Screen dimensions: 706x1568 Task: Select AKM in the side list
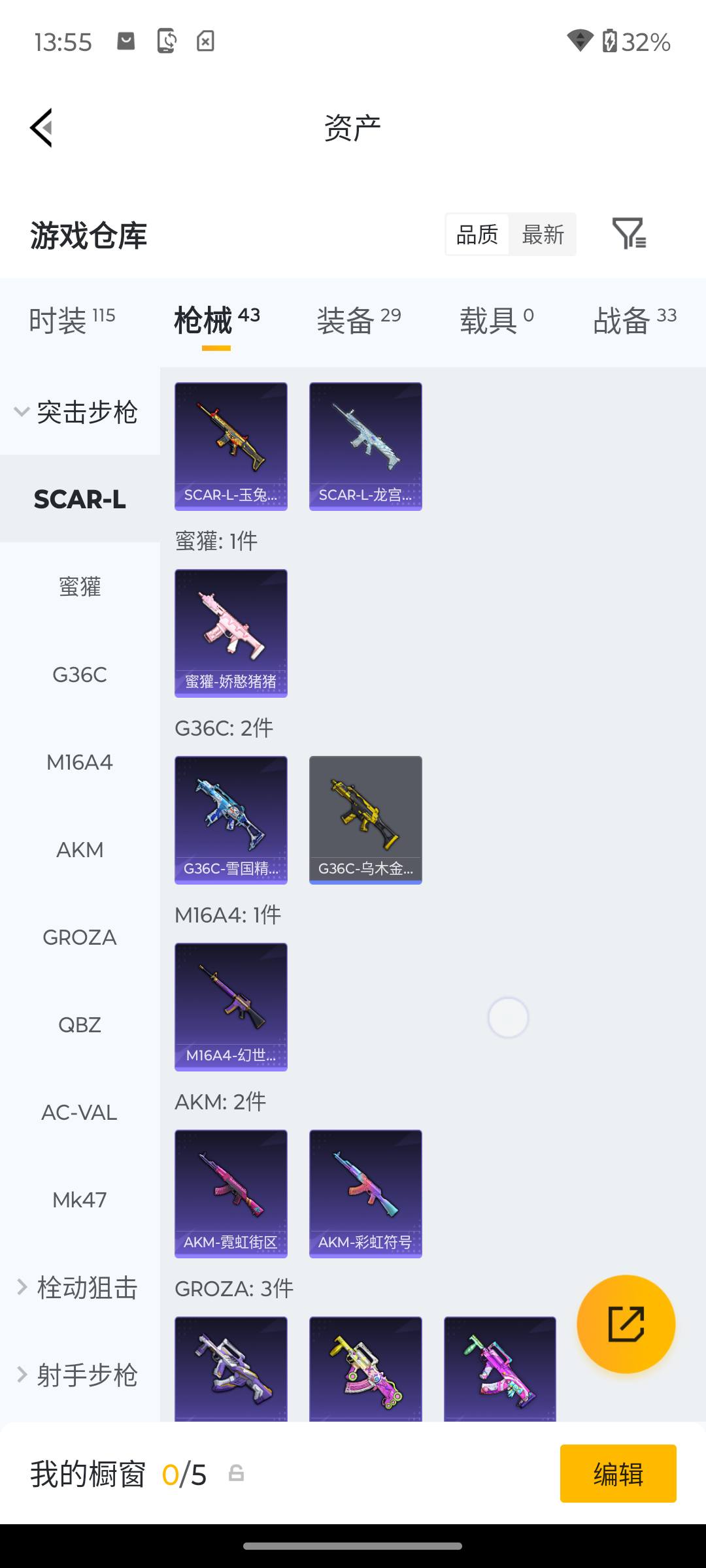(x=80, y=849)
